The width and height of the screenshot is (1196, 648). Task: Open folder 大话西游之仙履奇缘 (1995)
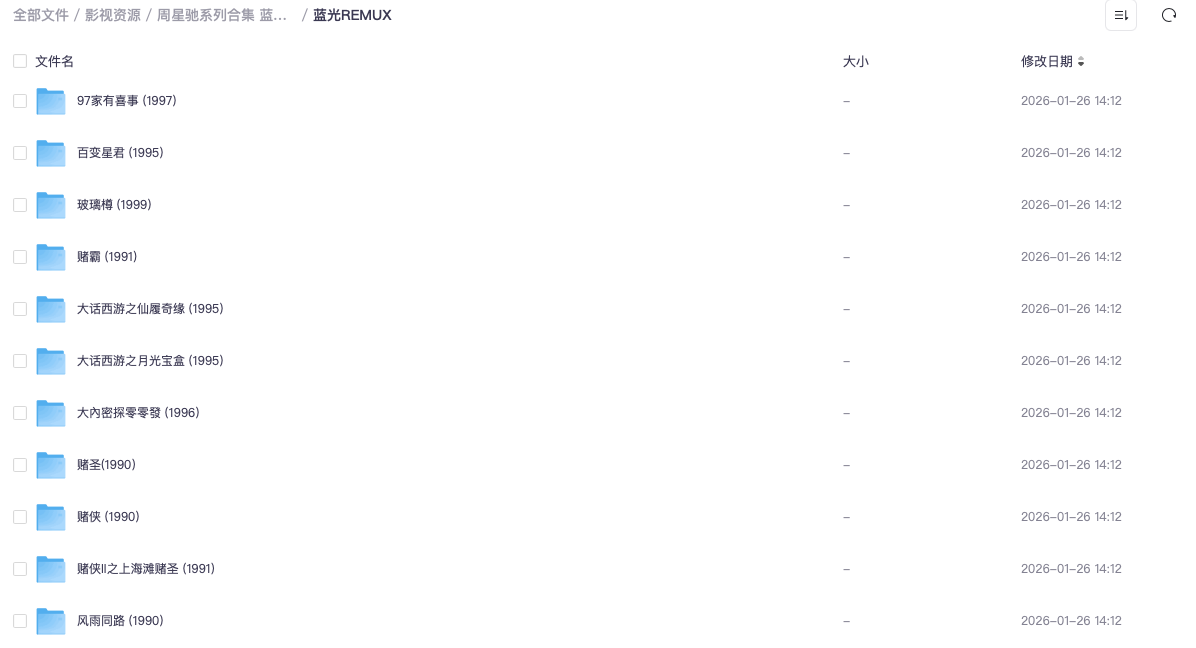click(150, 309)
